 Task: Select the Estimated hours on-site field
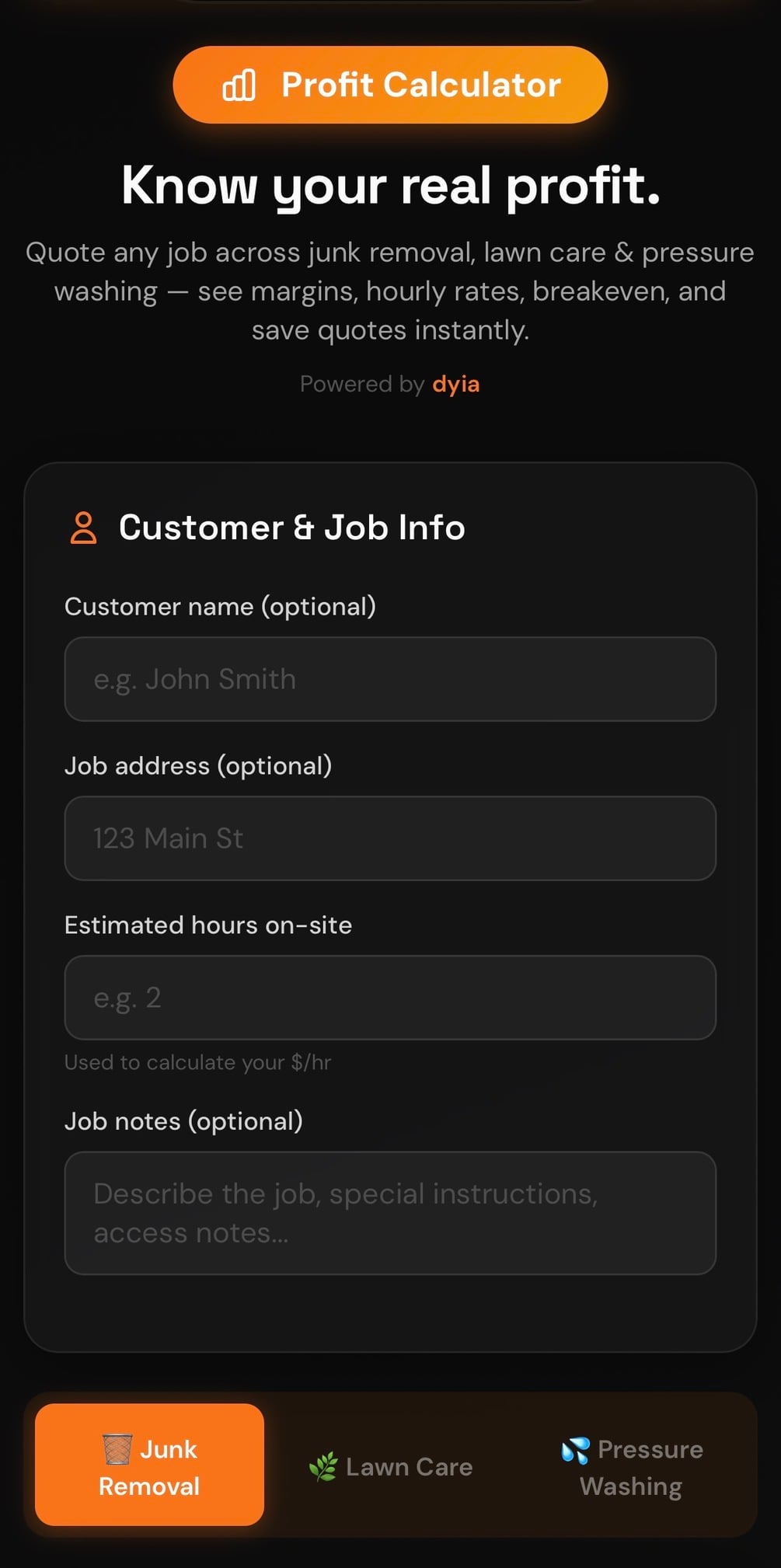point(390,998)
